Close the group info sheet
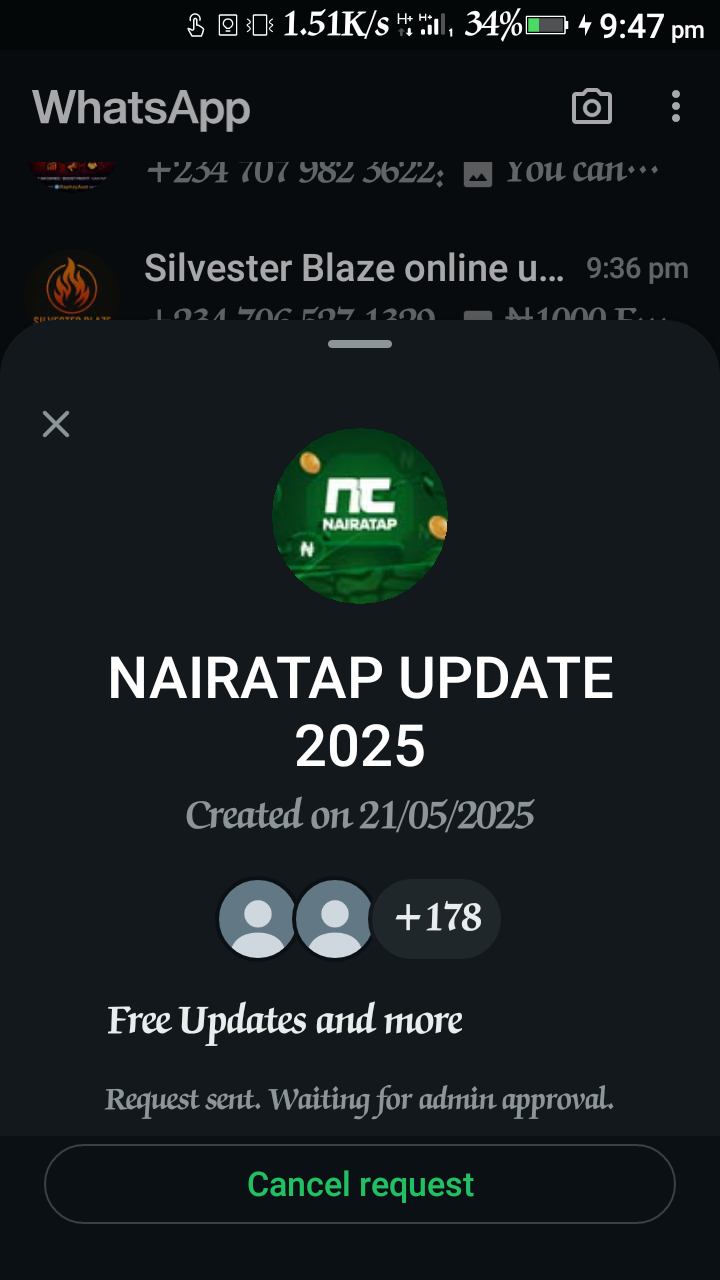Screen dimensions: 720x1280 pyautogui.click(x=56, y=424)
